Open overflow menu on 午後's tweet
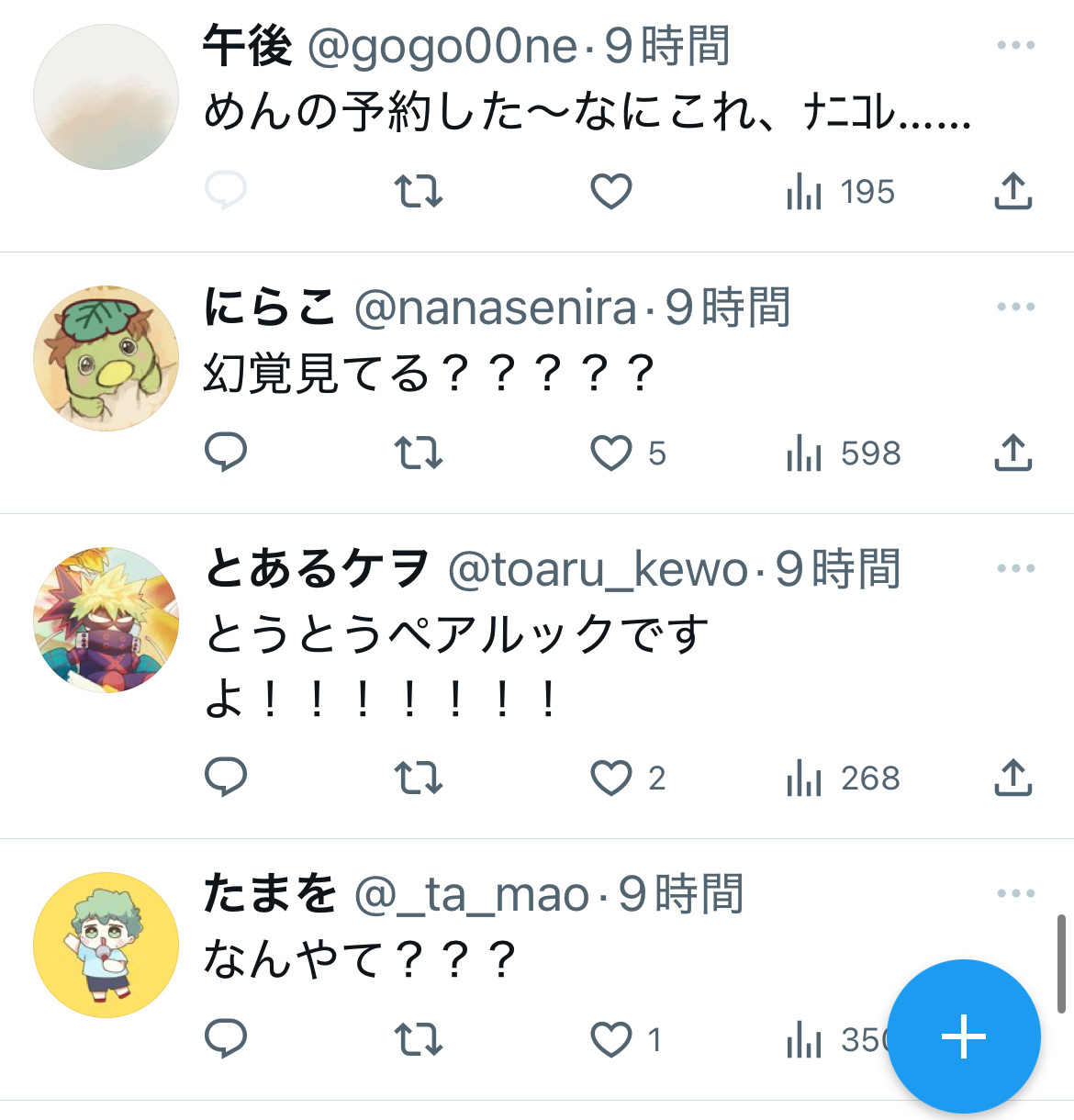1074x1120 pixels. click(1015, 45)
